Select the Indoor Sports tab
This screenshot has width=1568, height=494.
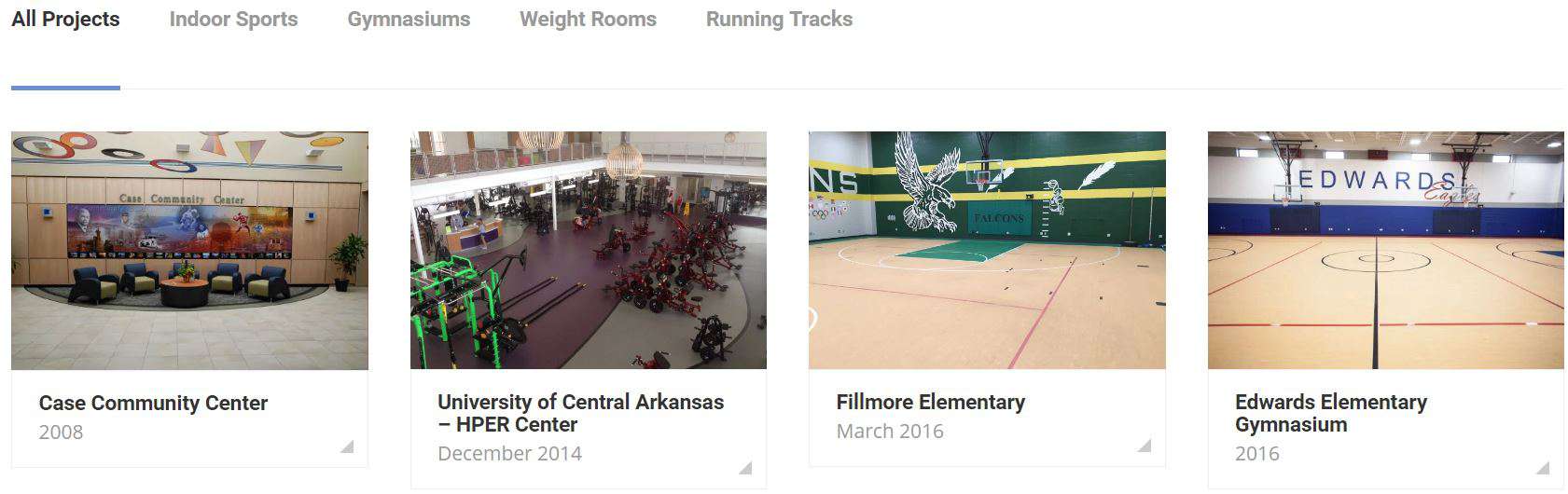click(233, 20)
